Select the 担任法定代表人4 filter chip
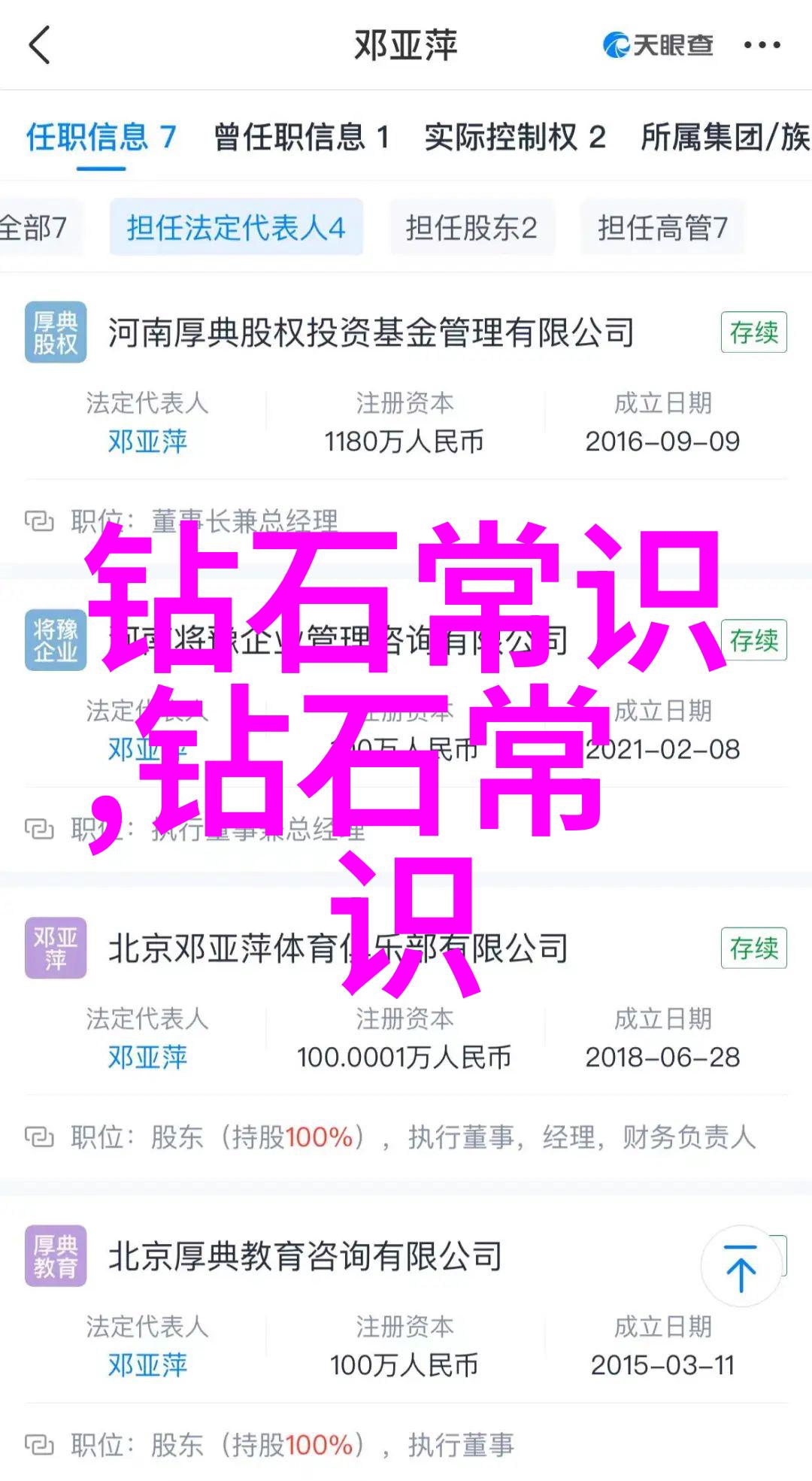Viewport: 812px width, 1481px height. pyautogui.click(x=235, y=227)
